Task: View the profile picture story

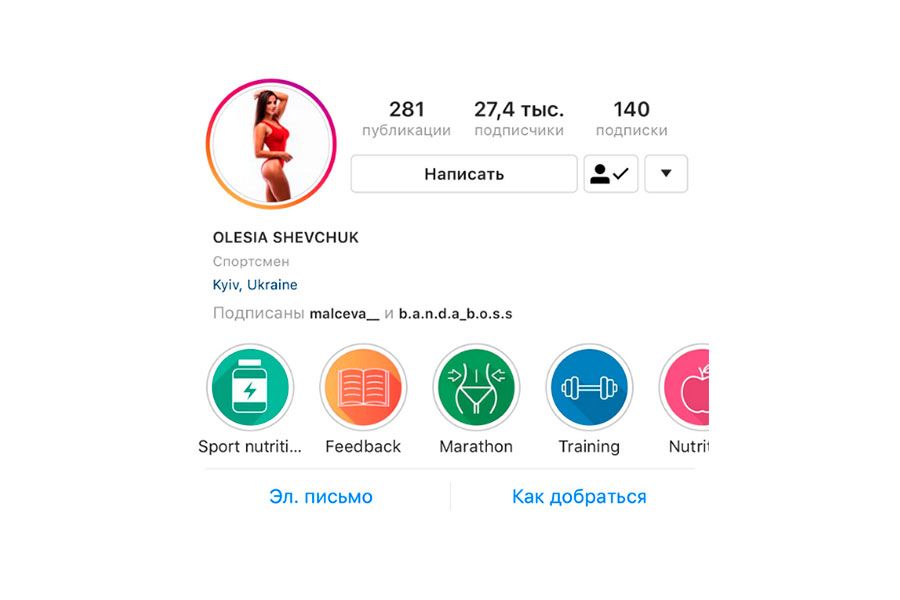Action: 270,143
